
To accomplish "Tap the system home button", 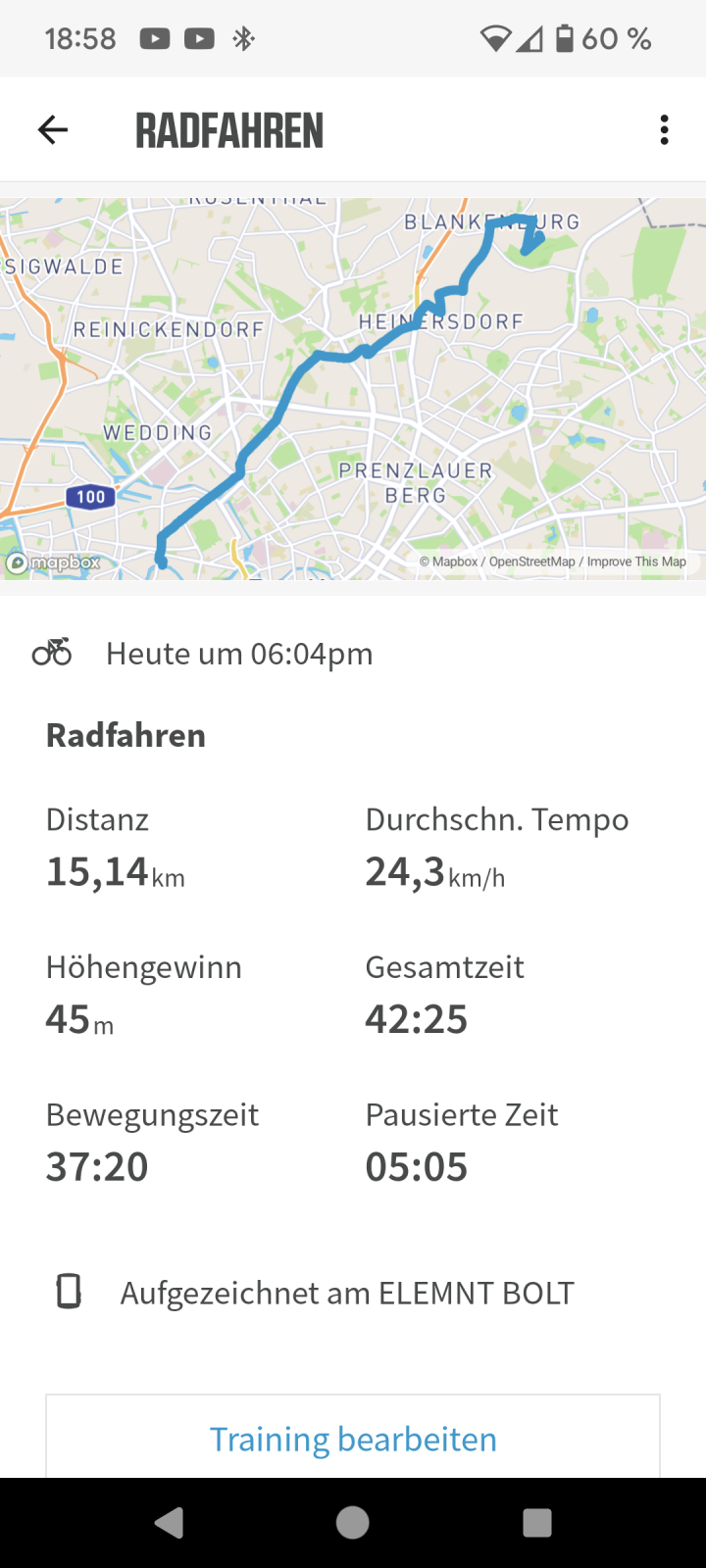I will pos(353,1522).
